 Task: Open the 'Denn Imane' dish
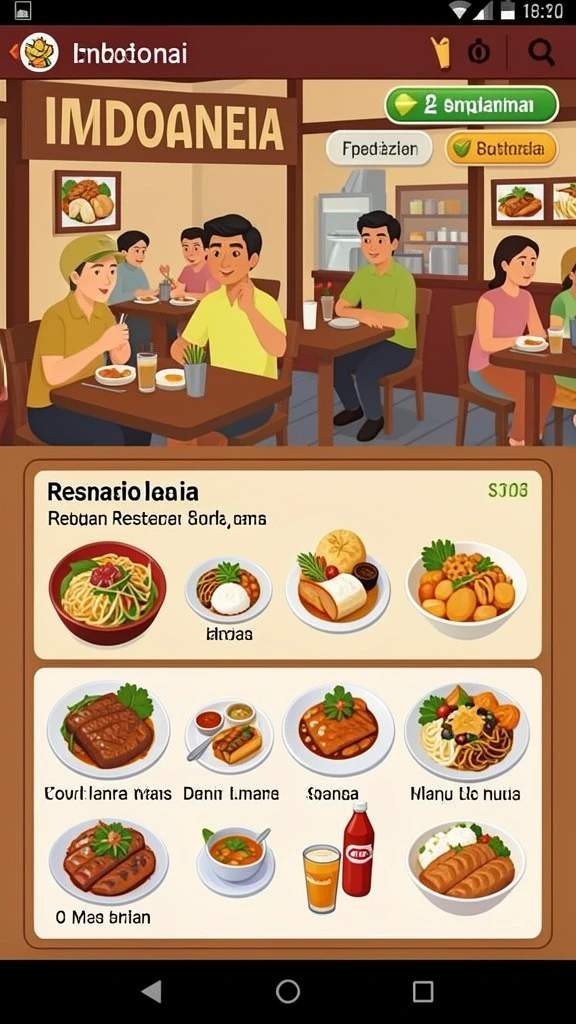click(x=229, y=737)
